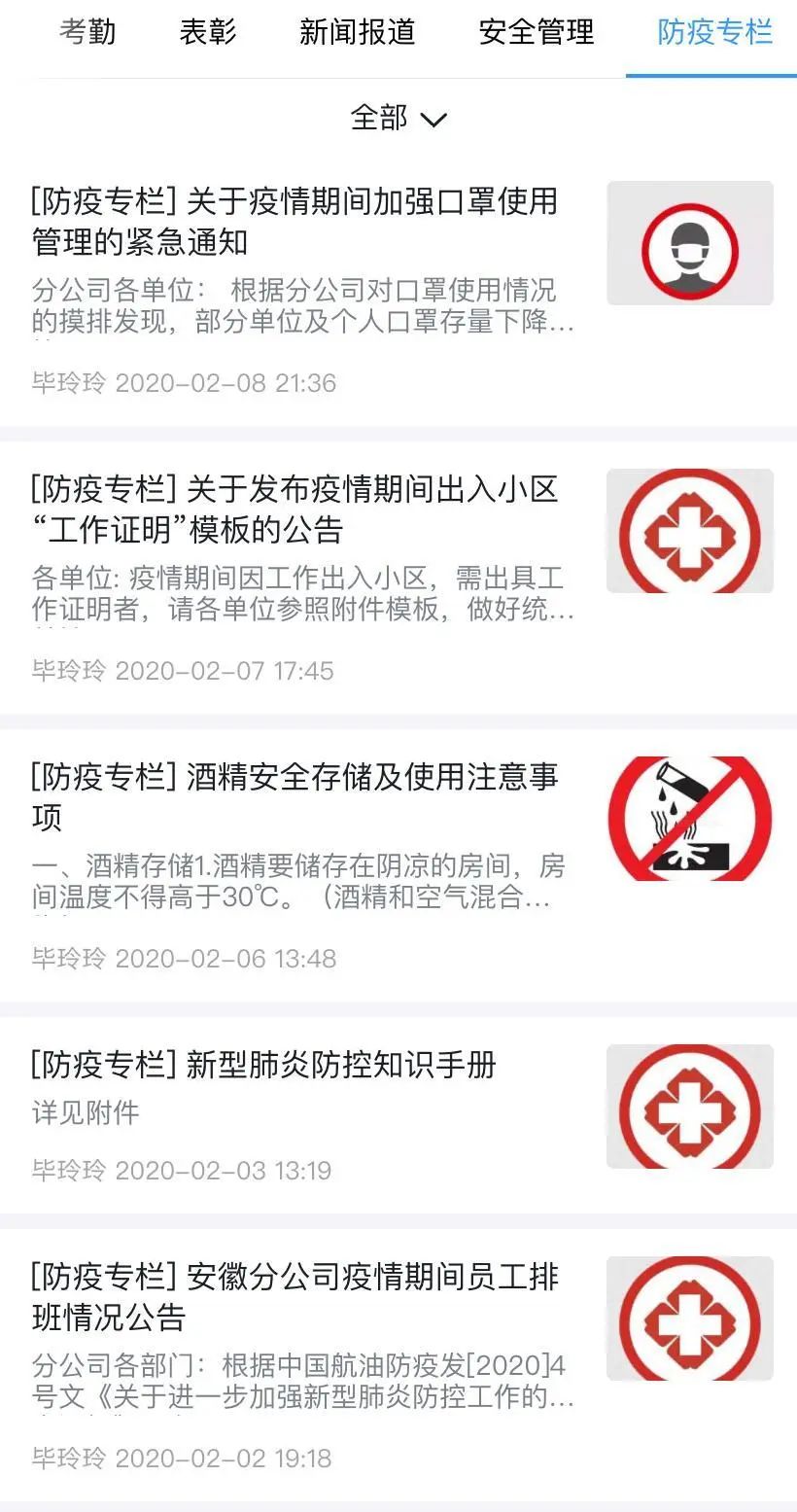Tap the mask thumbnail on the 口罩 notice
This screenshot has height=1512, width=797.
[690, 243]
